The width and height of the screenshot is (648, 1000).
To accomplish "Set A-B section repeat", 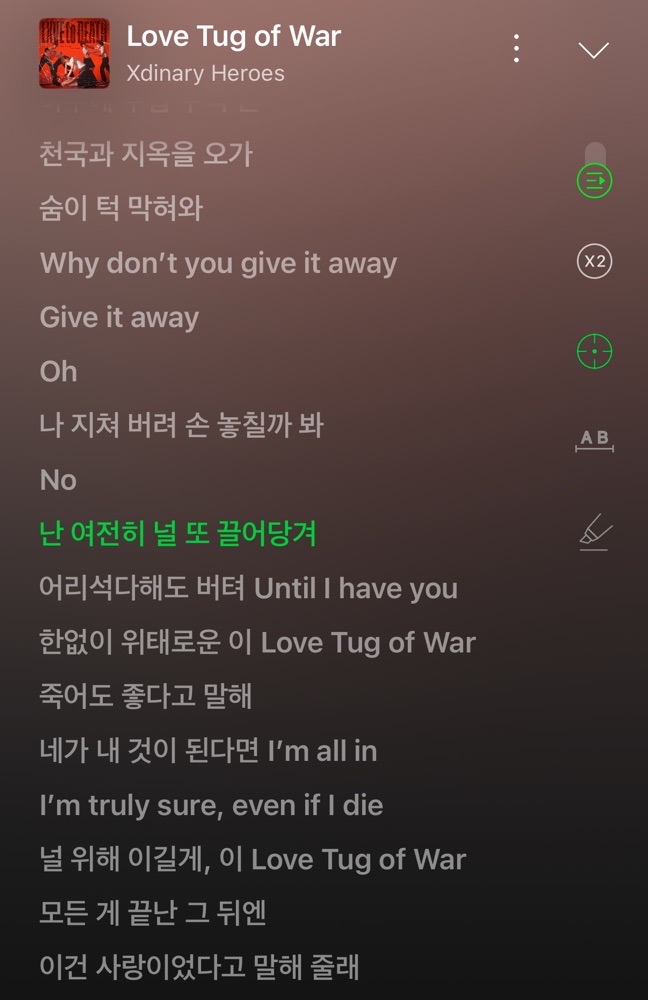I will (595, 441).
